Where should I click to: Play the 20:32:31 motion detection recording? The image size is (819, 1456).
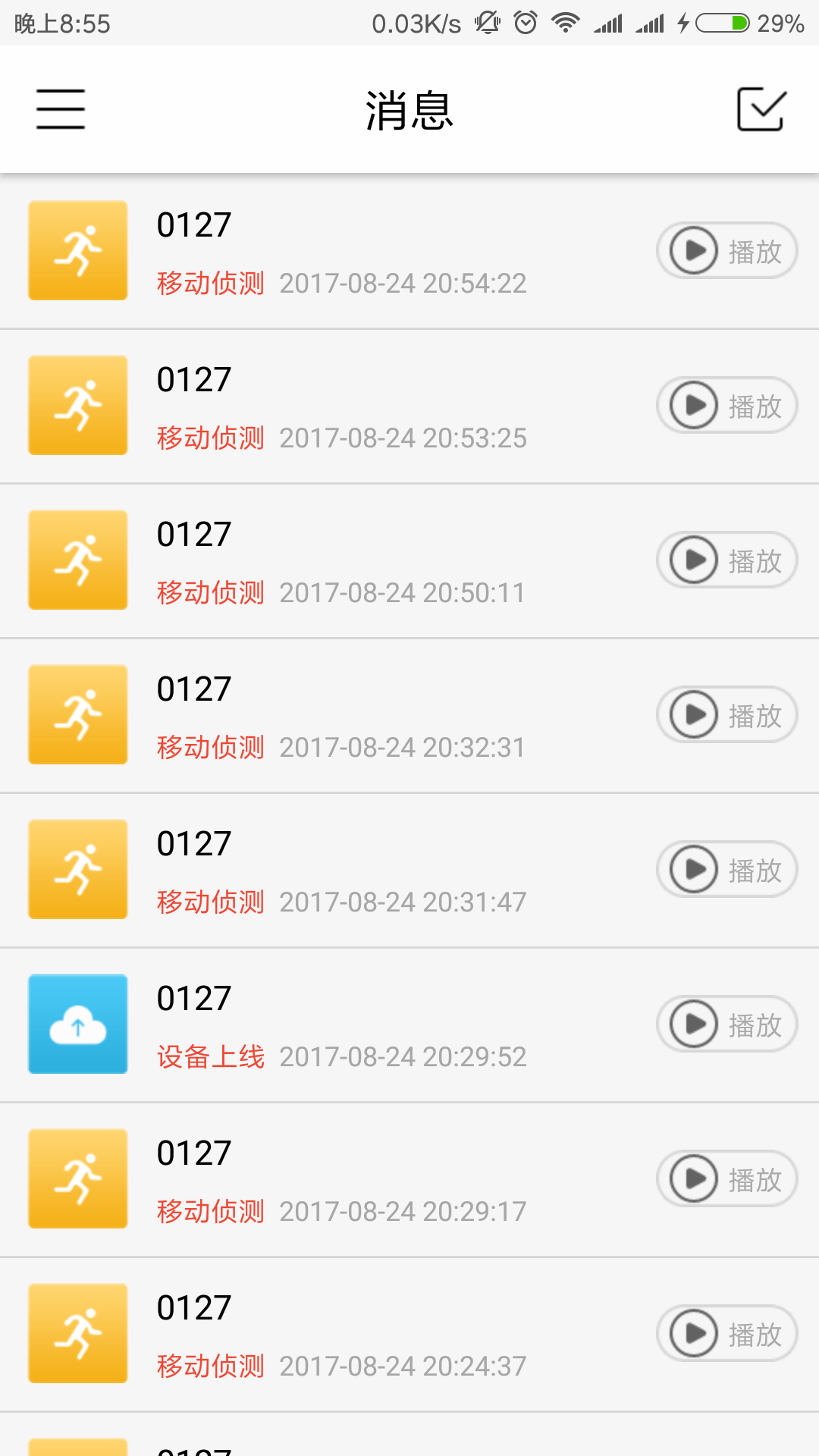[726, 714]
